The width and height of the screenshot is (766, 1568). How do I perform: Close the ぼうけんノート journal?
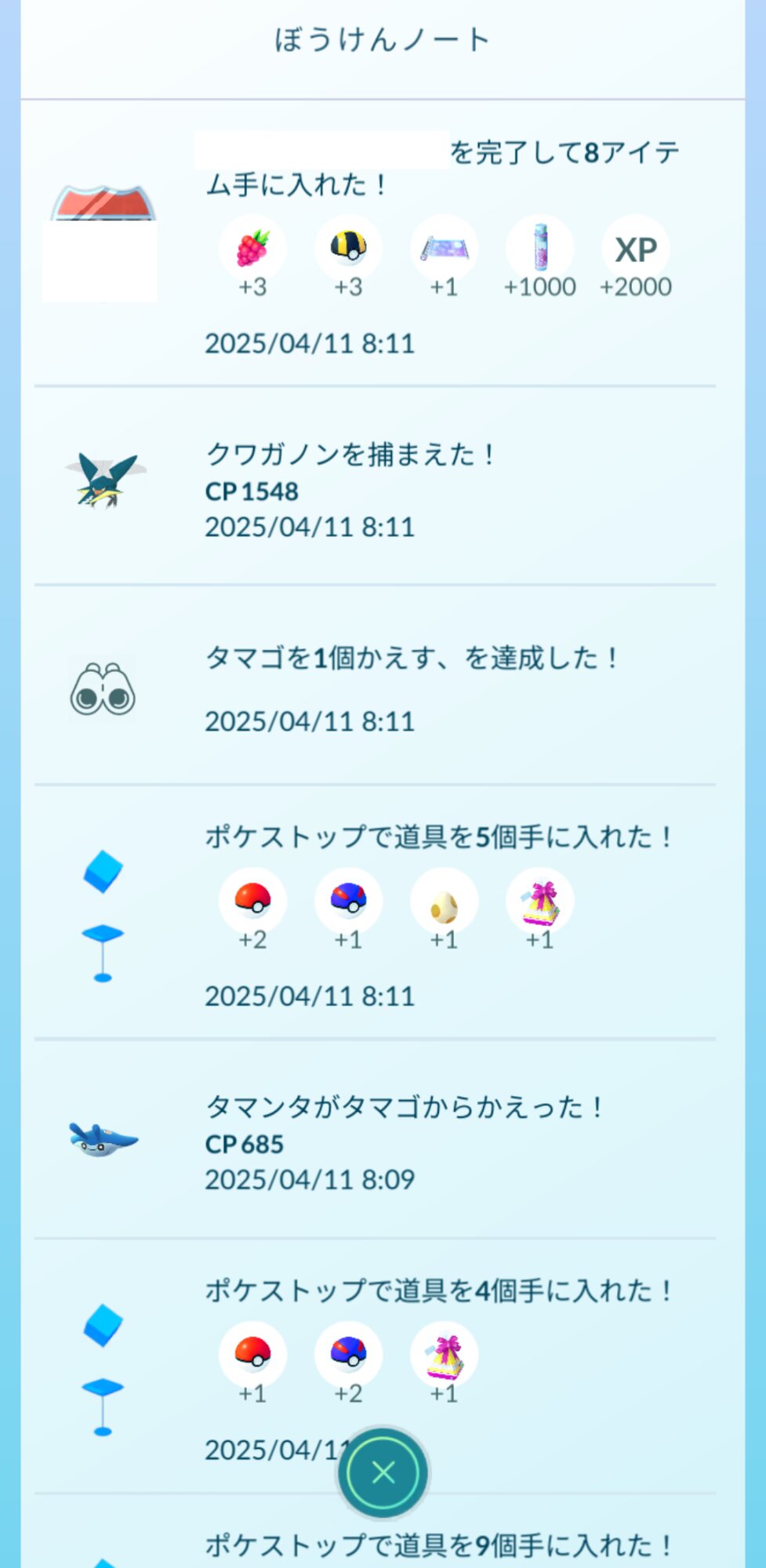click(383, 1472)
